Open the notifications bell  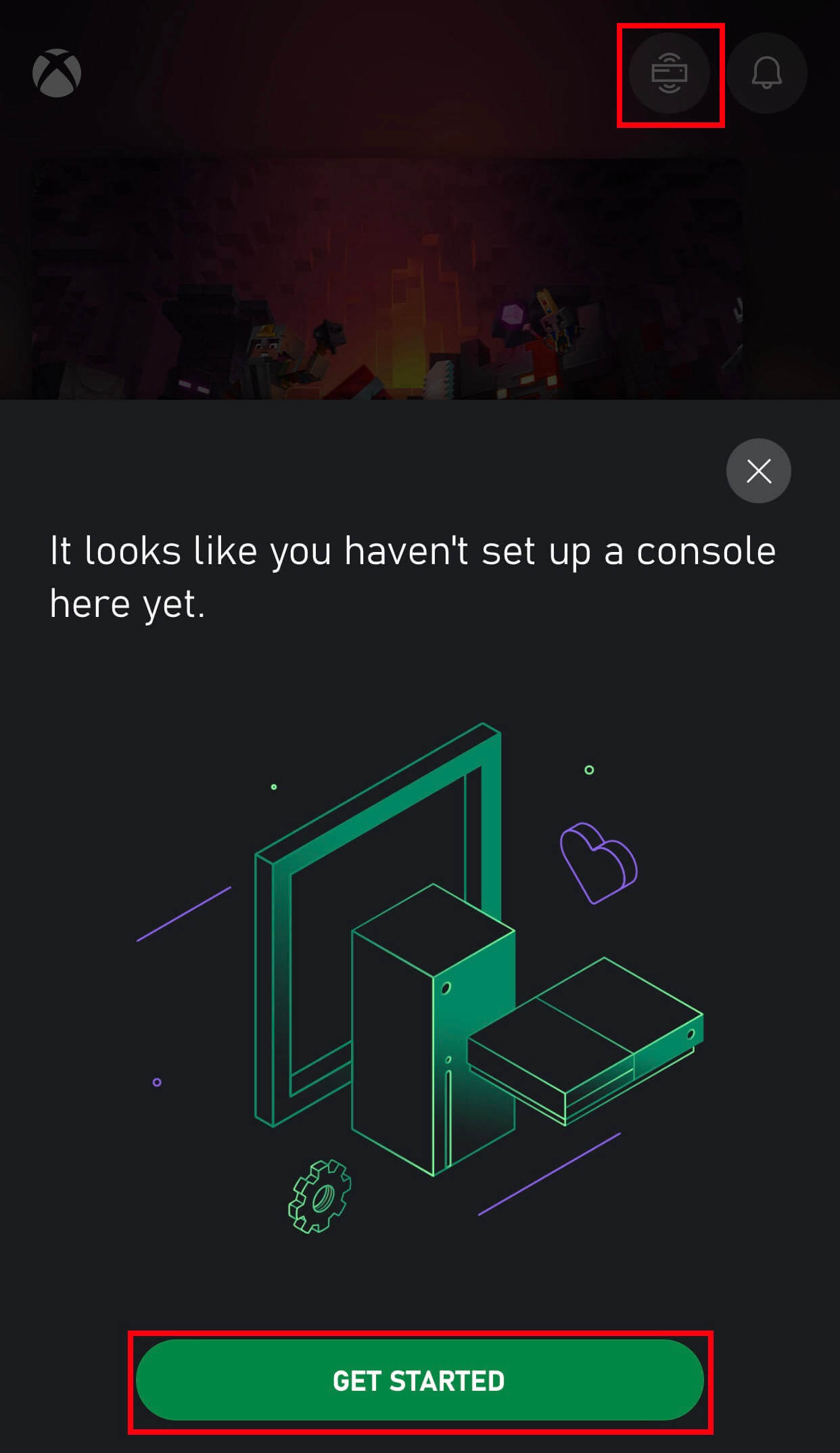pyautogui.click(x=766, y=73)
